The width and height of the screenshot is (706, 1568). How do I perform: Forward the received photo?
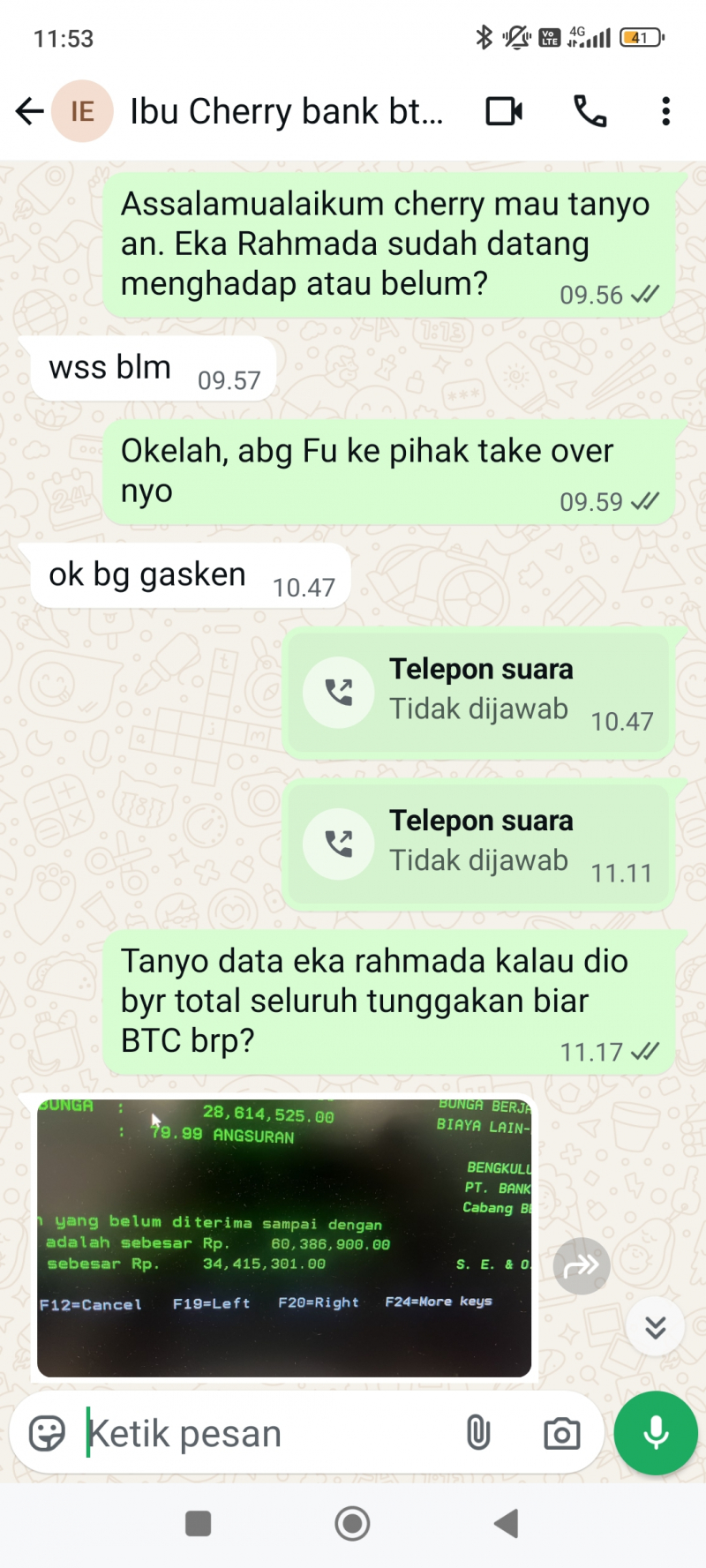(x=581, y=1266)
